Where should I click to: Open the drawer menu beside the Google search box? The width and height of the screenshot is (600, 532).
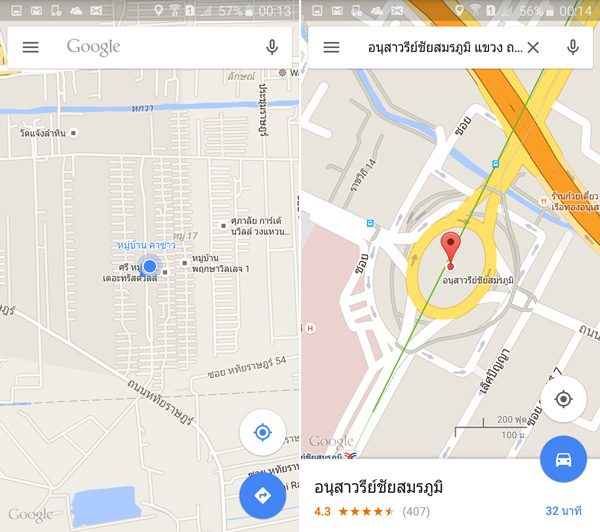(x=30, y=47)
